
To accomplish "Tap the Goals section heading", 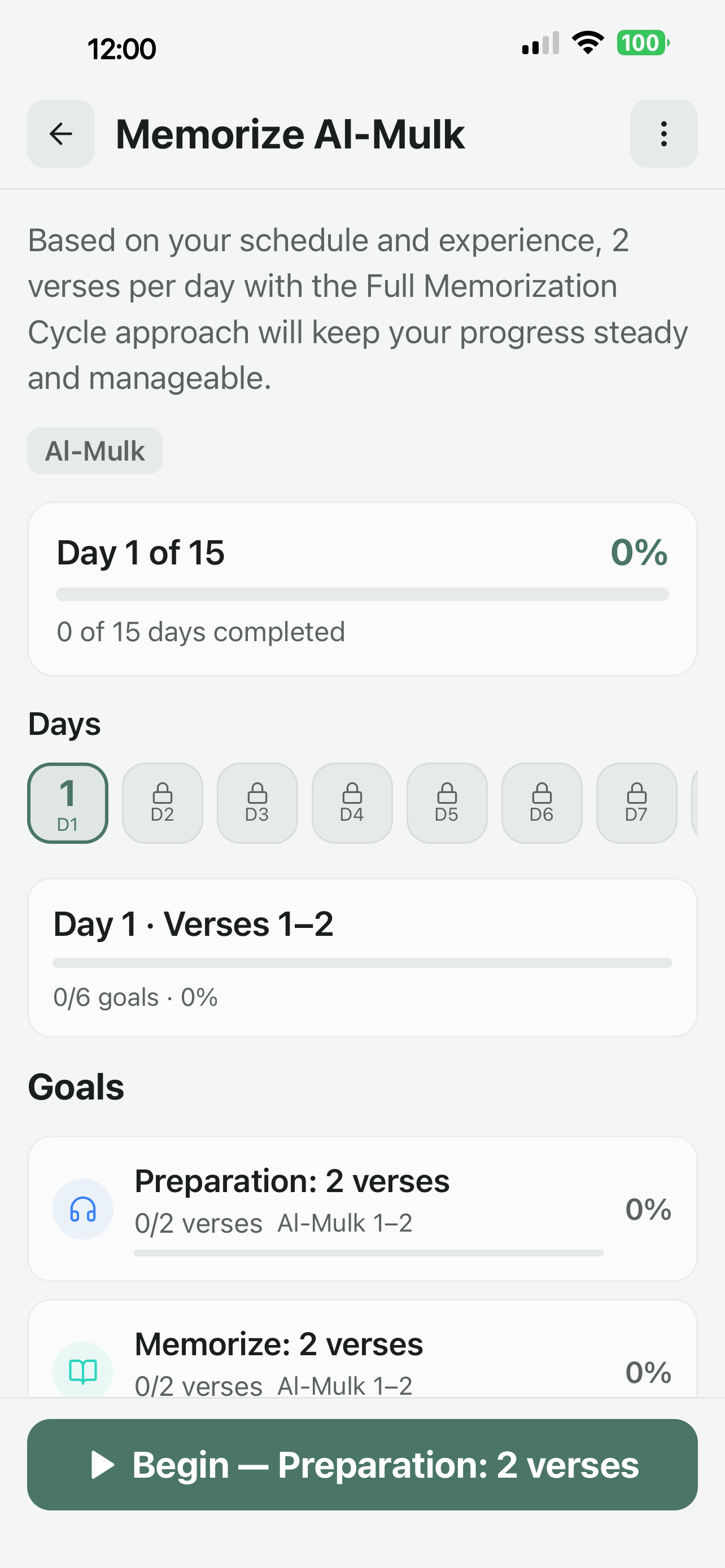I will [x=76, y=1087].
